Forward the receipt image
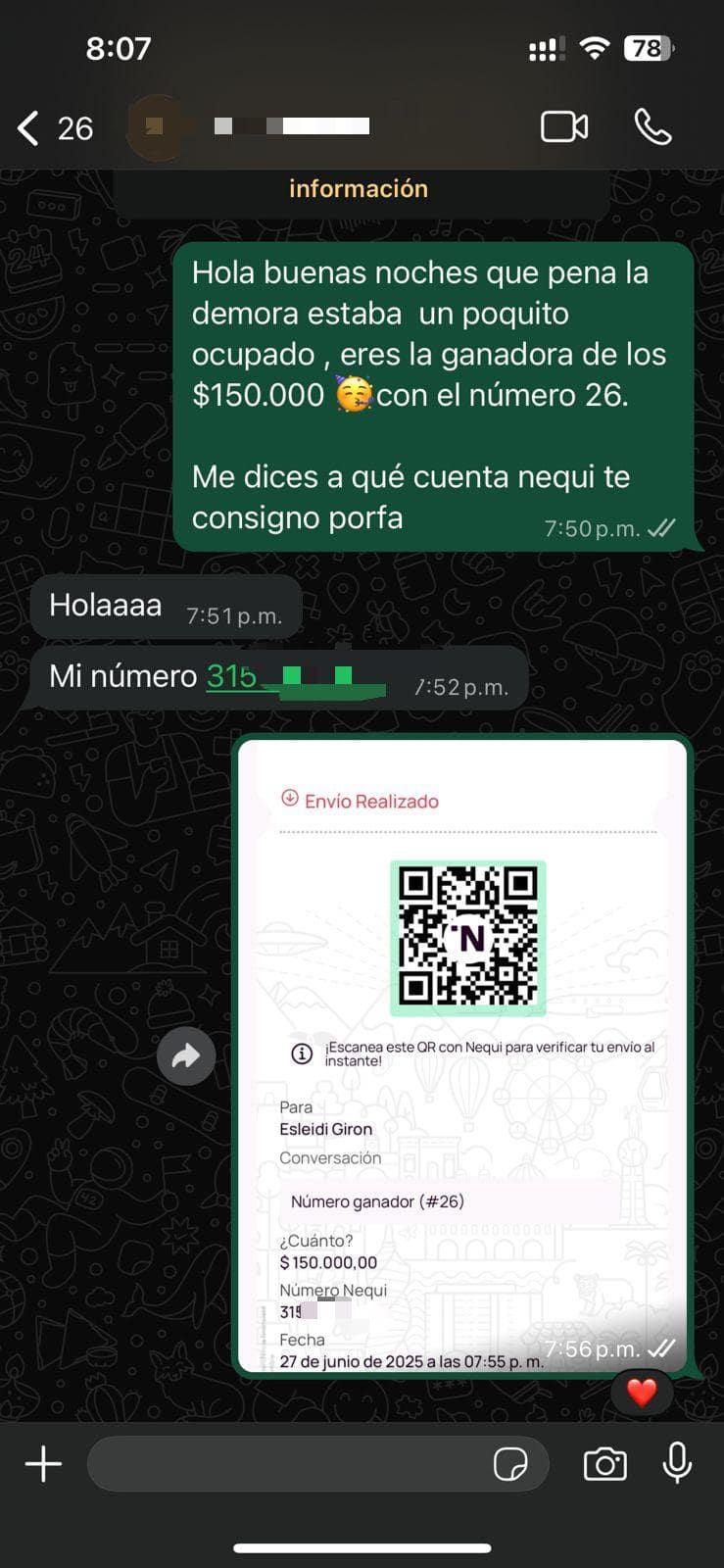This screenshot has height=1568, width=724. (186, 1055)
